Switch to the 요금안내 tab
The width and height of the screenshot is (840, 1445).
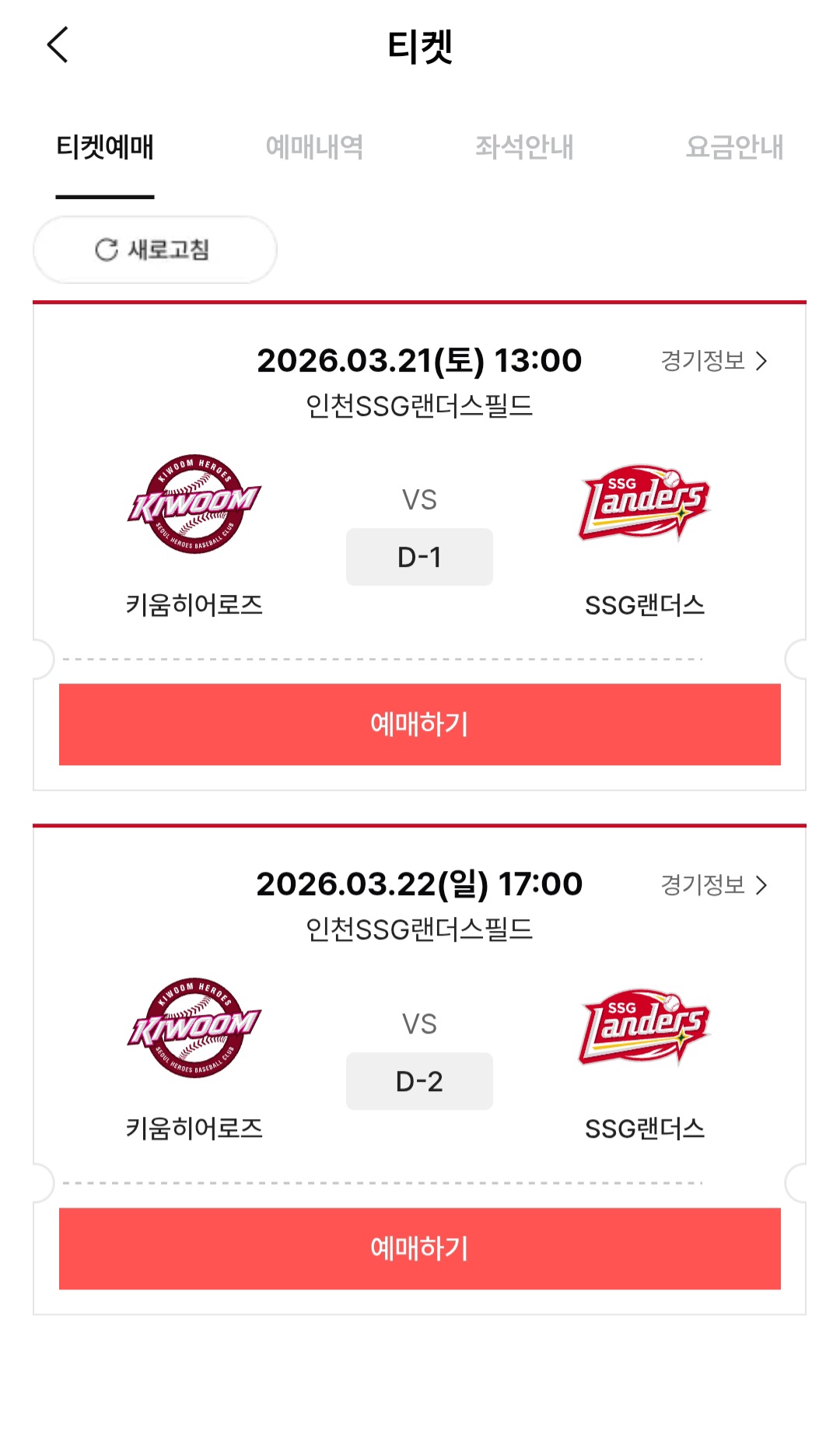click(733, 147)
